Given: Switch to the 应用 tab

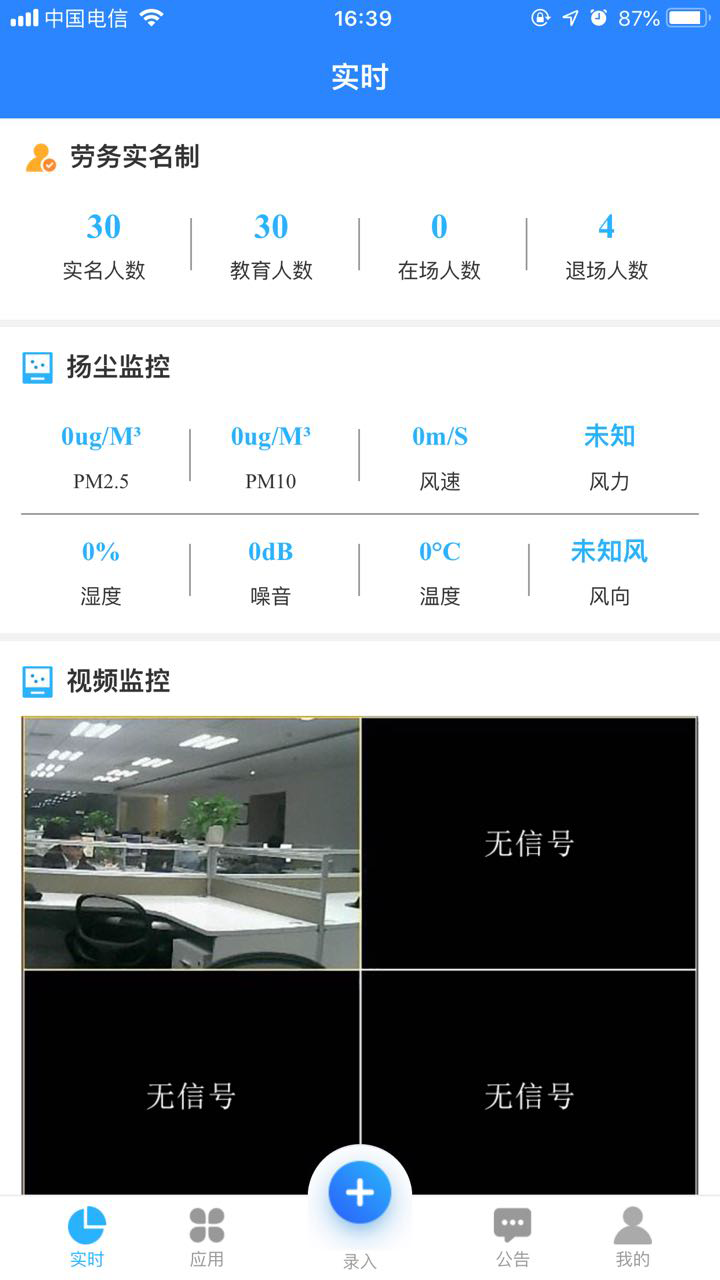Looking at the screenshot, I should click(x=207, y=1237).
